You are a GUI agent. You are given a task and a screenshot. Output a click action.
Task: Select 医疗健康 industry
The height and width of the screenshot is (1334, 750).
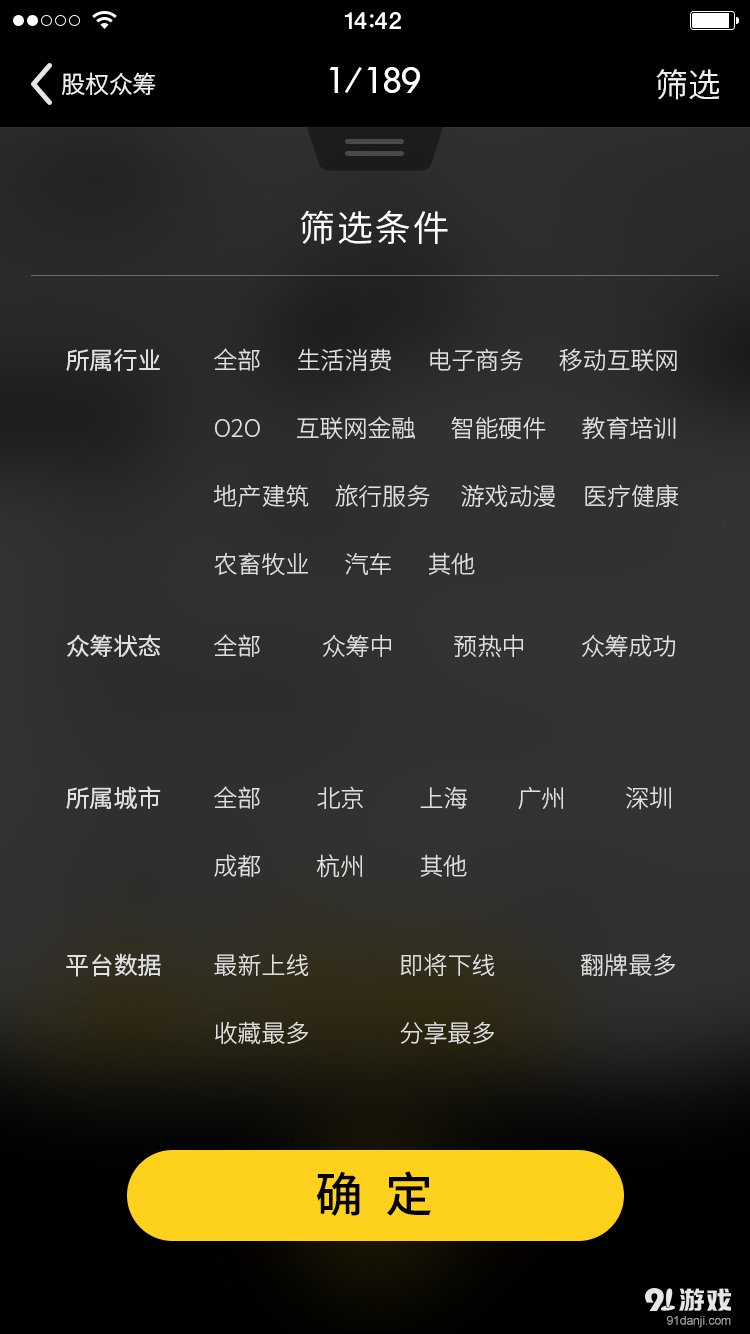click(631, 497)
